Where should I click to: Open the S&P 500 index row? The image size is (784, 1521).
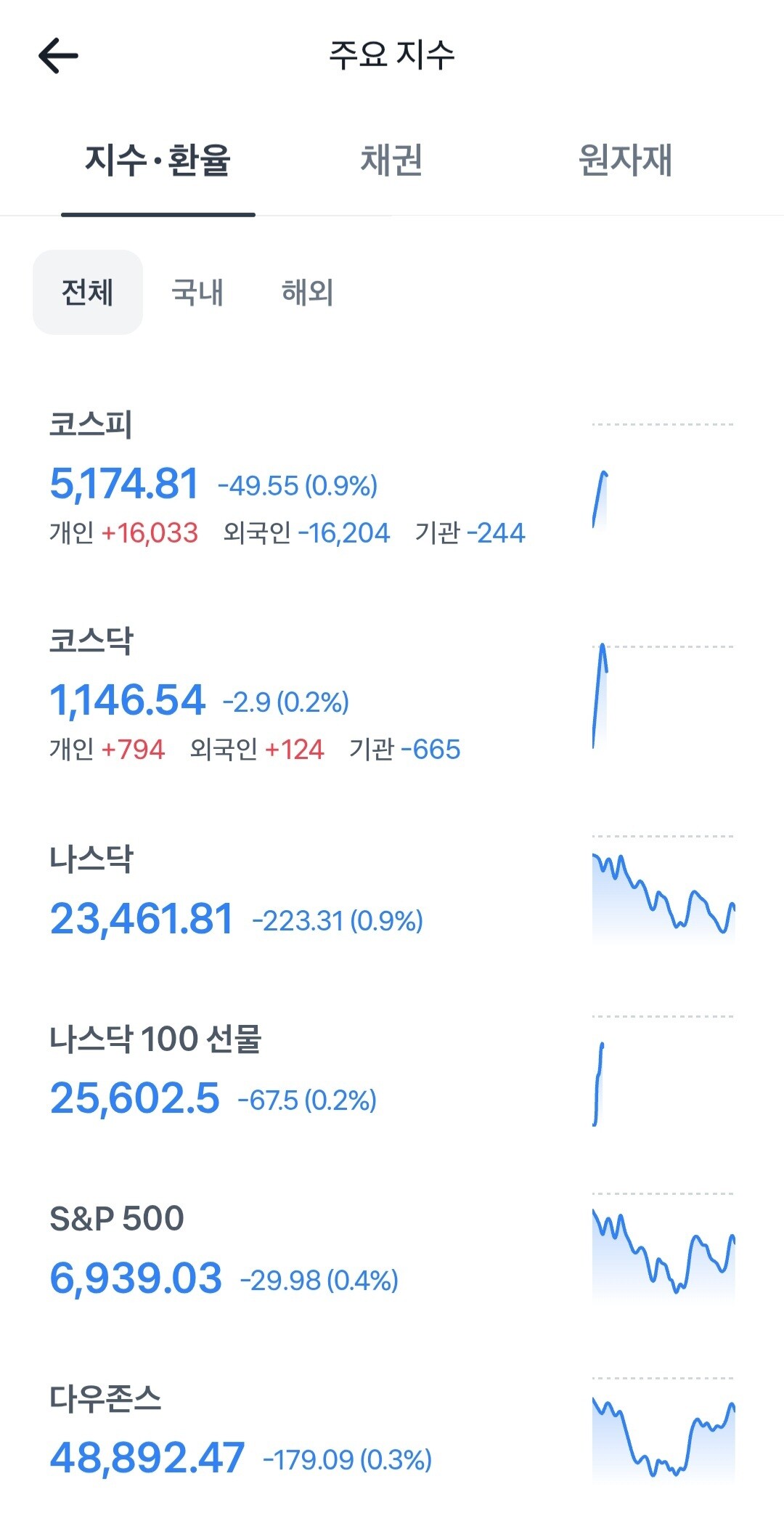[392, 1249]
